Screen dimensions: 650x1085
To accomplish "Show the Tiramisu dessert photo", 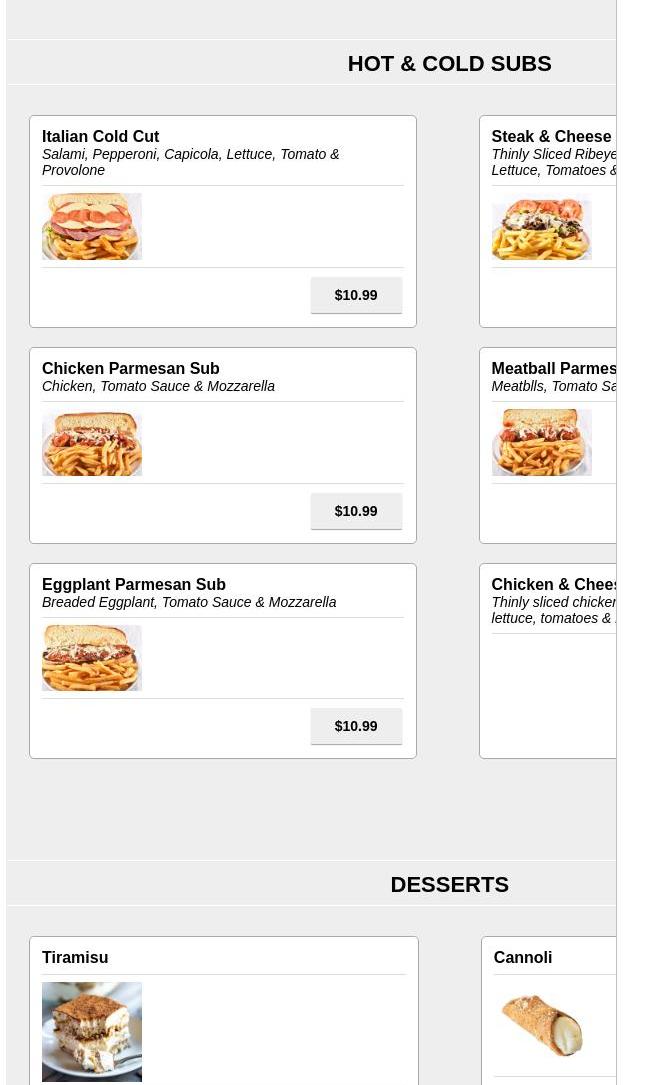I will tap(92, 1031).
